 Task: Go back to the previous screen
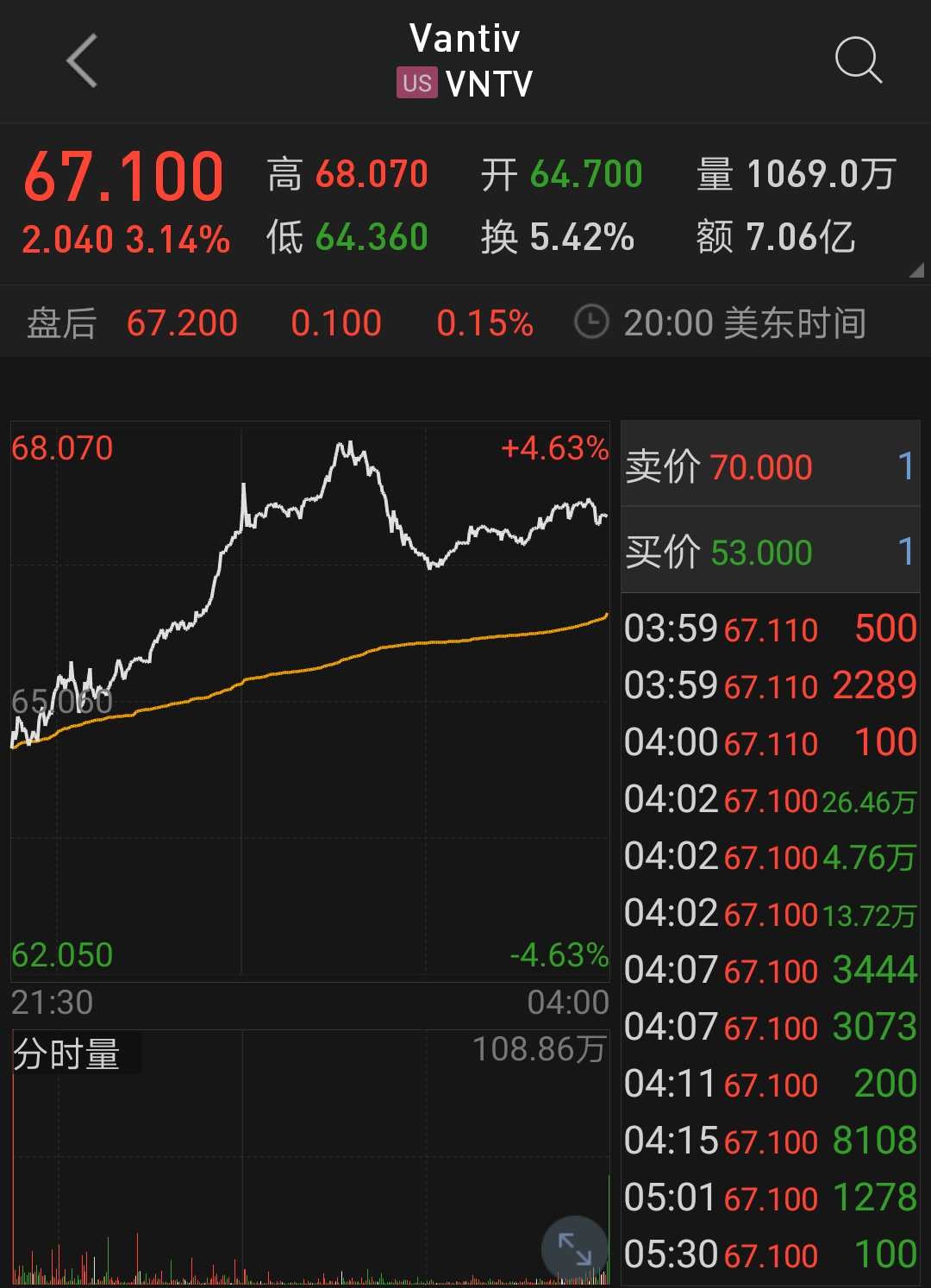82,61
